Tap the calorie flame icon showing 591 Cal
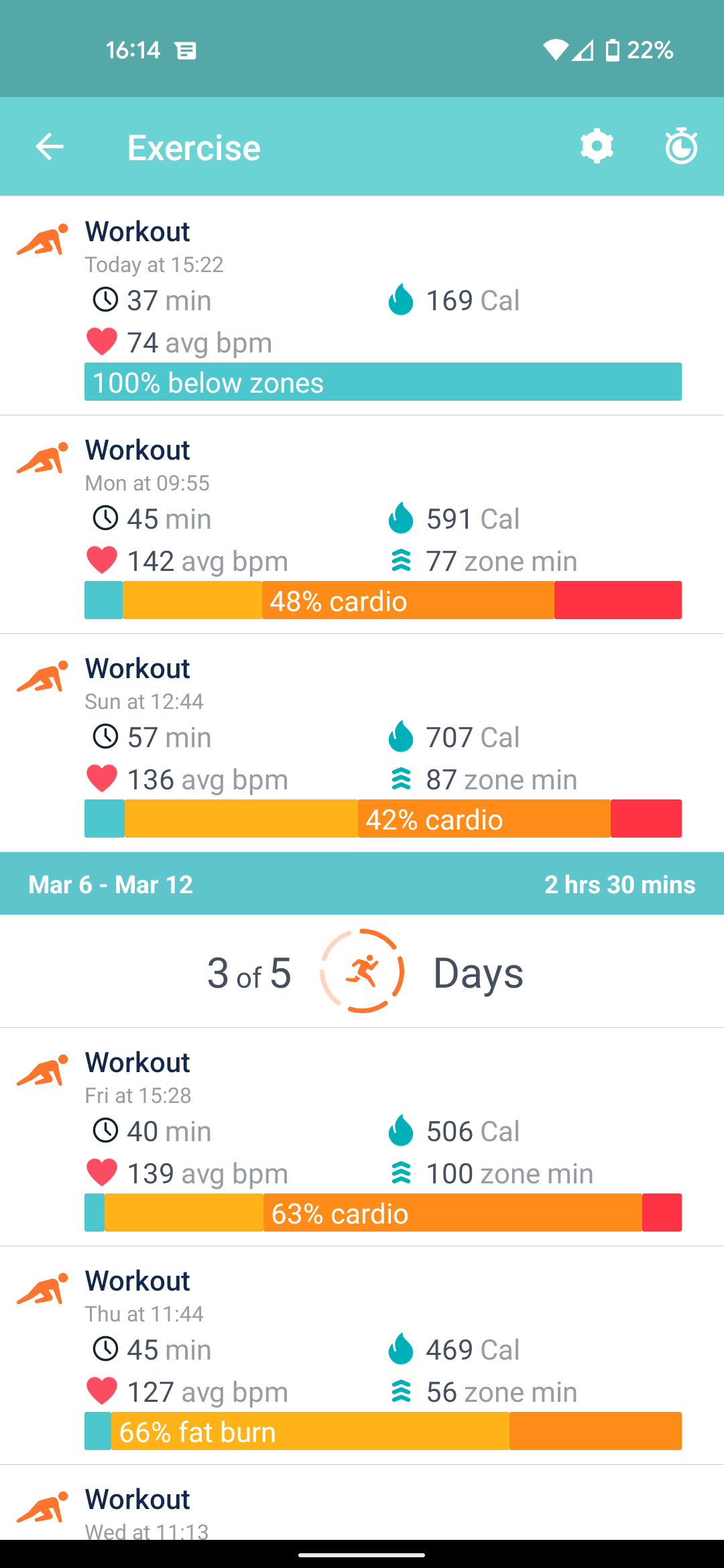 [400, 518]
